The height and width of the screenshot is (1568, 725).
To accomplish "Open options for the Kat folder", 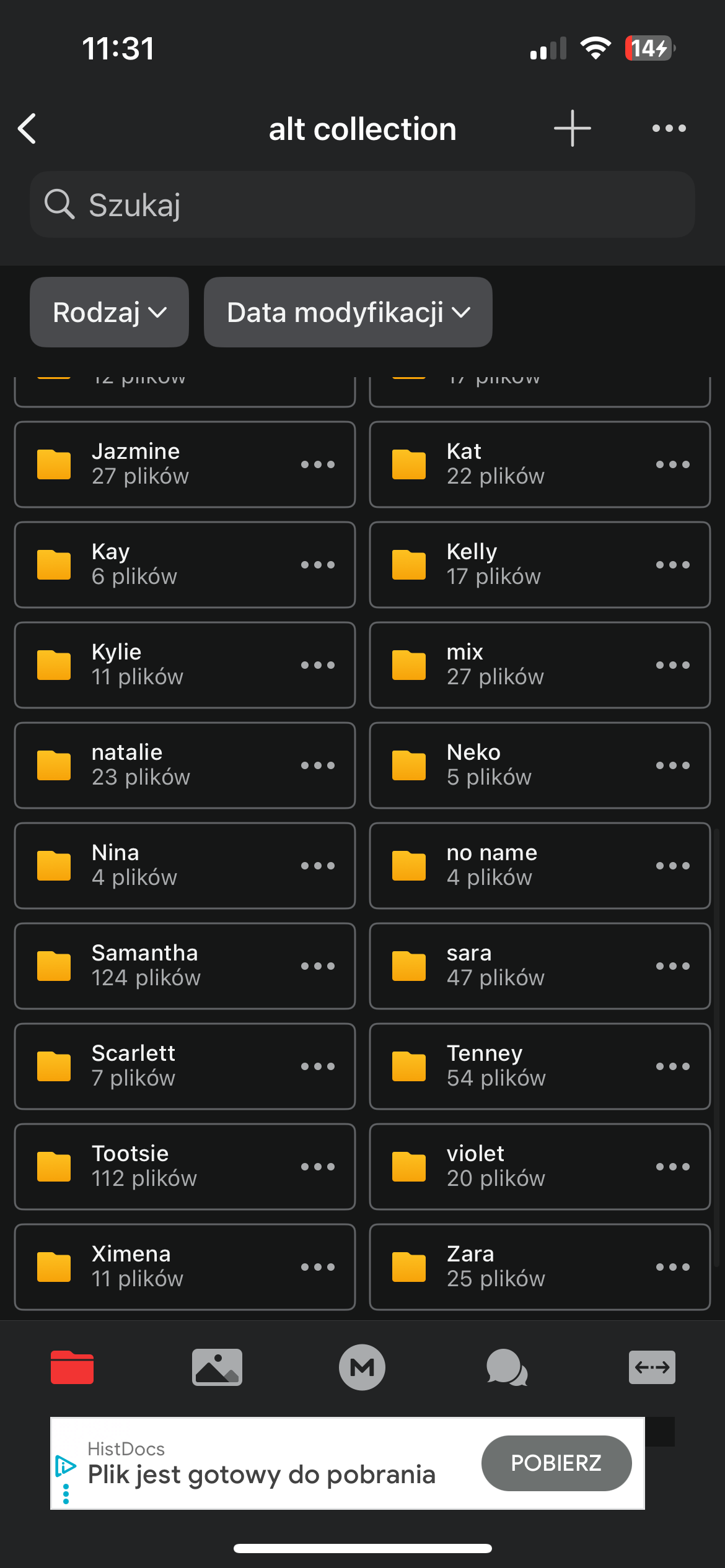I will (x=672, y=464).
